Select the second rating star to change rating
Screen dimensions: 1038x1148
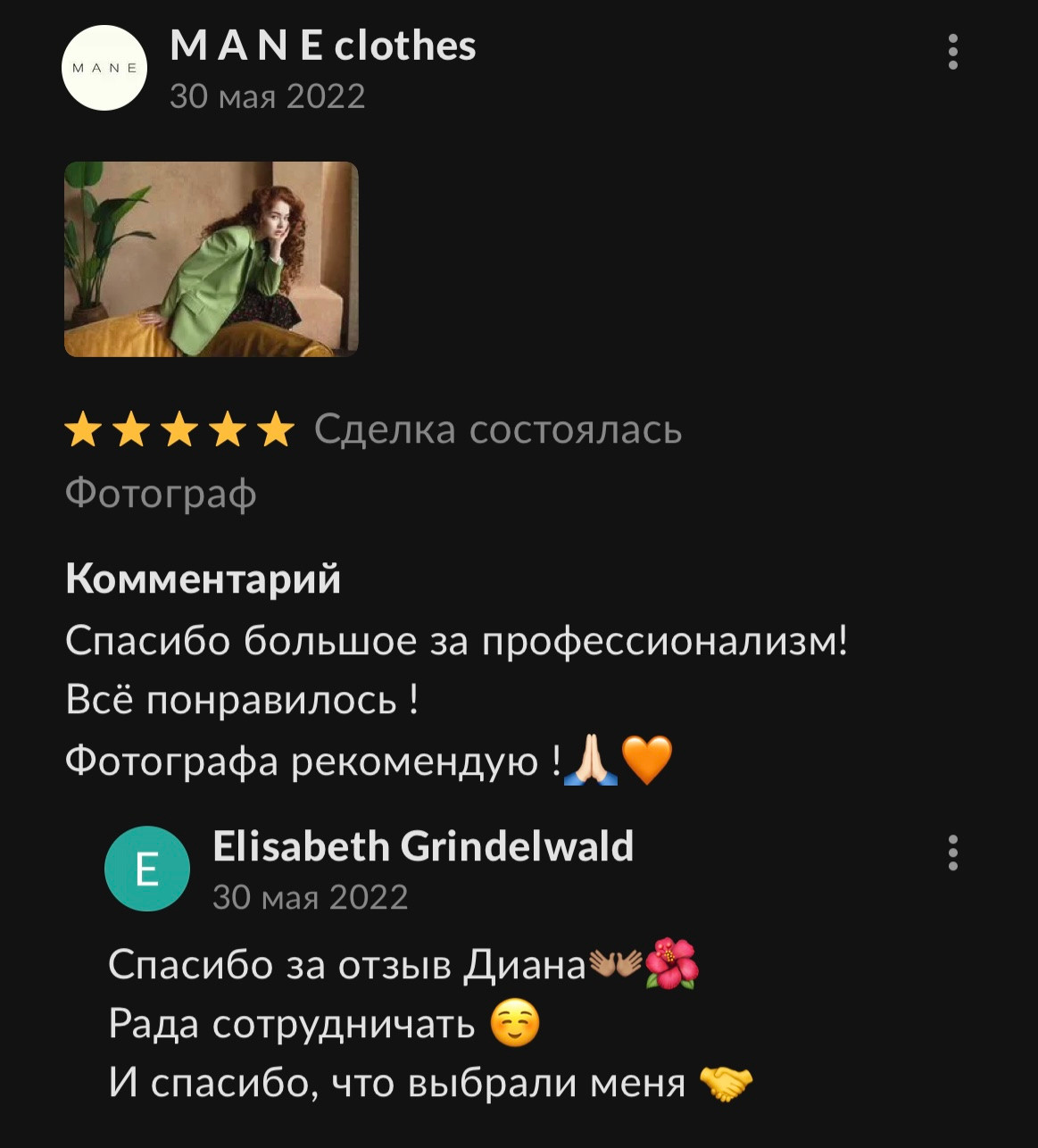point(131,430)
